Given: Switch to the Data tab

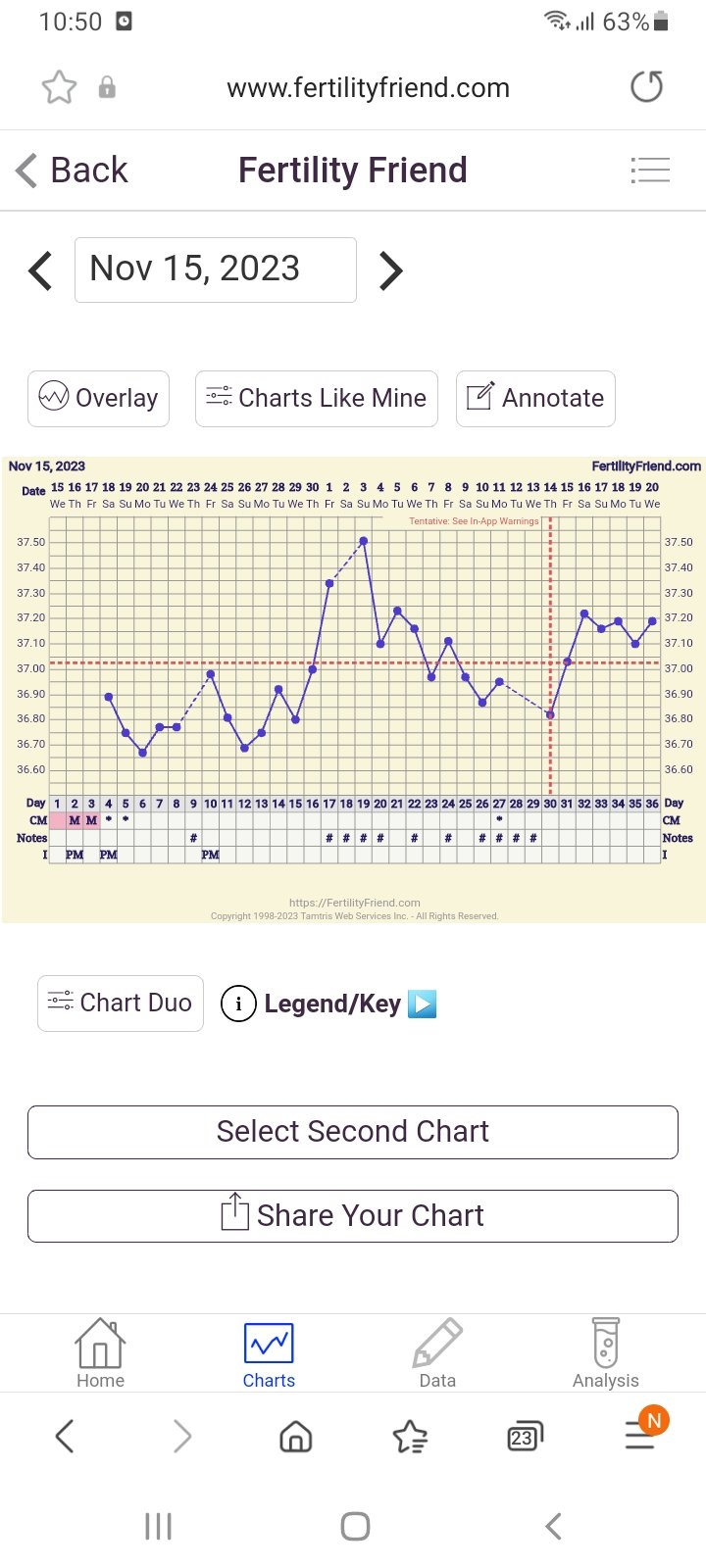Looking at the screenshot, I should click(x=437, y=1353).
